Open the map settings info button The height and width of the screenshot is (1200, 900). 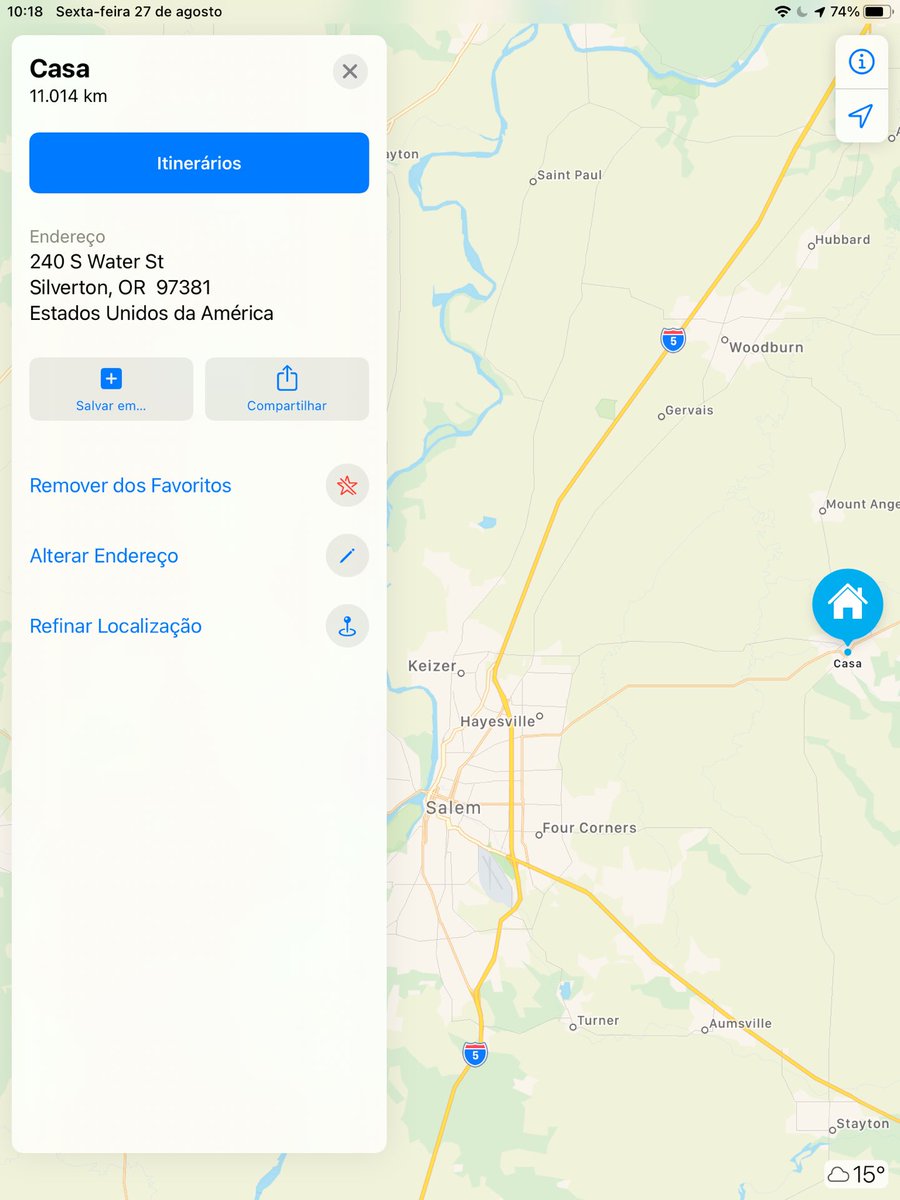tap(861, 62)
